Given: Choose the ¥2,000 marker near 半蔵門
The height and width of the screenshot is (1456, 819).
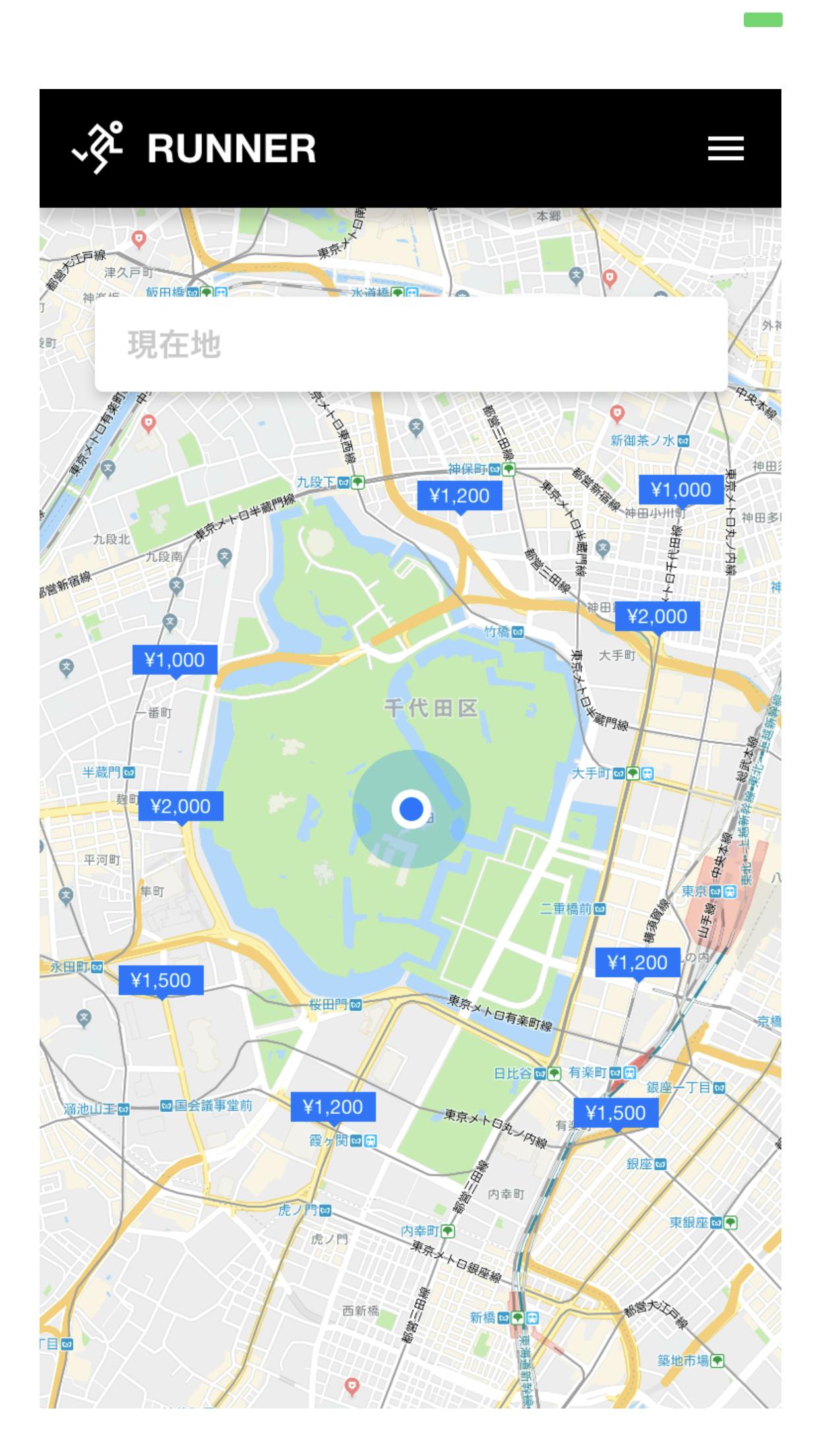Looking at the screenshot, I should (x=181, y=806).
